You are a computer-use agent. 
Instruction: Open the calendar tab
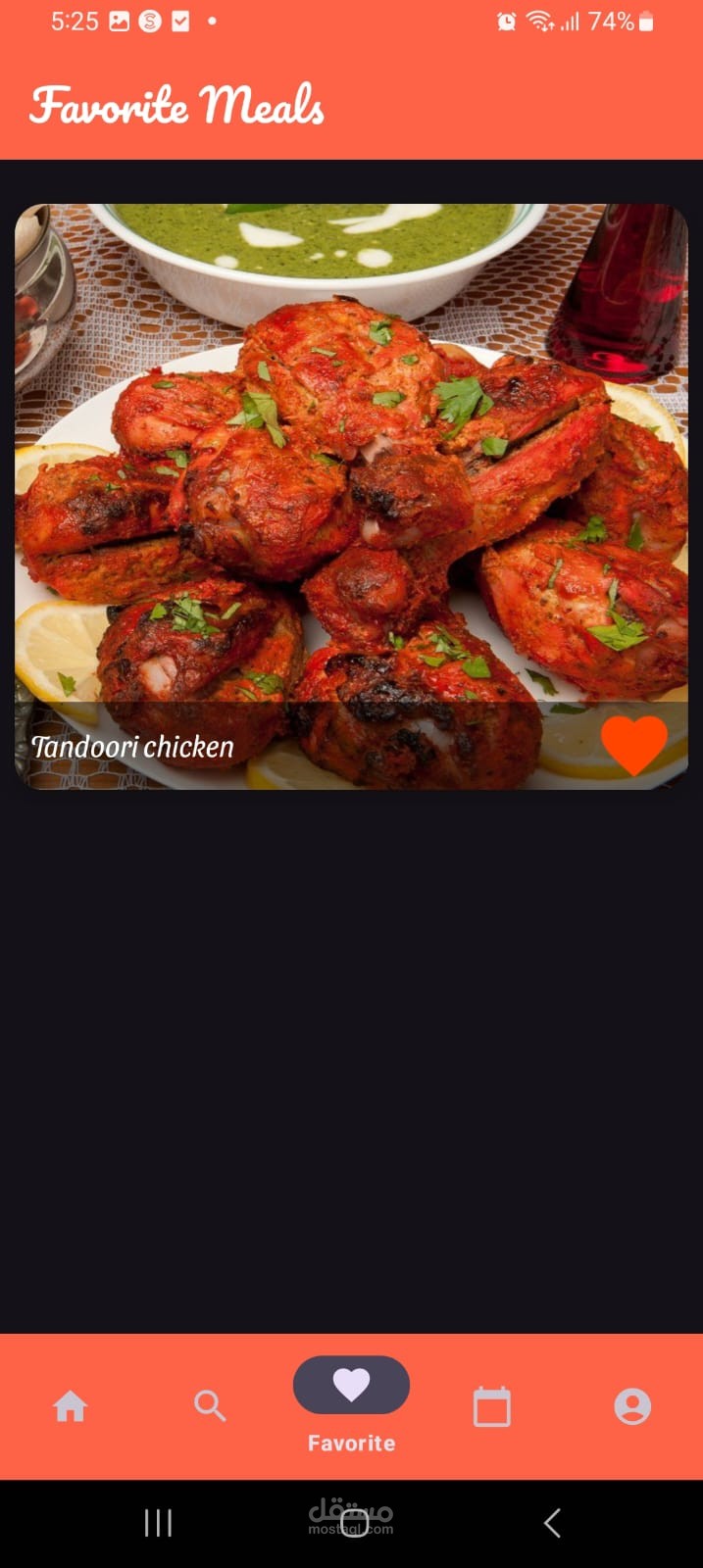pos(491,1406)
